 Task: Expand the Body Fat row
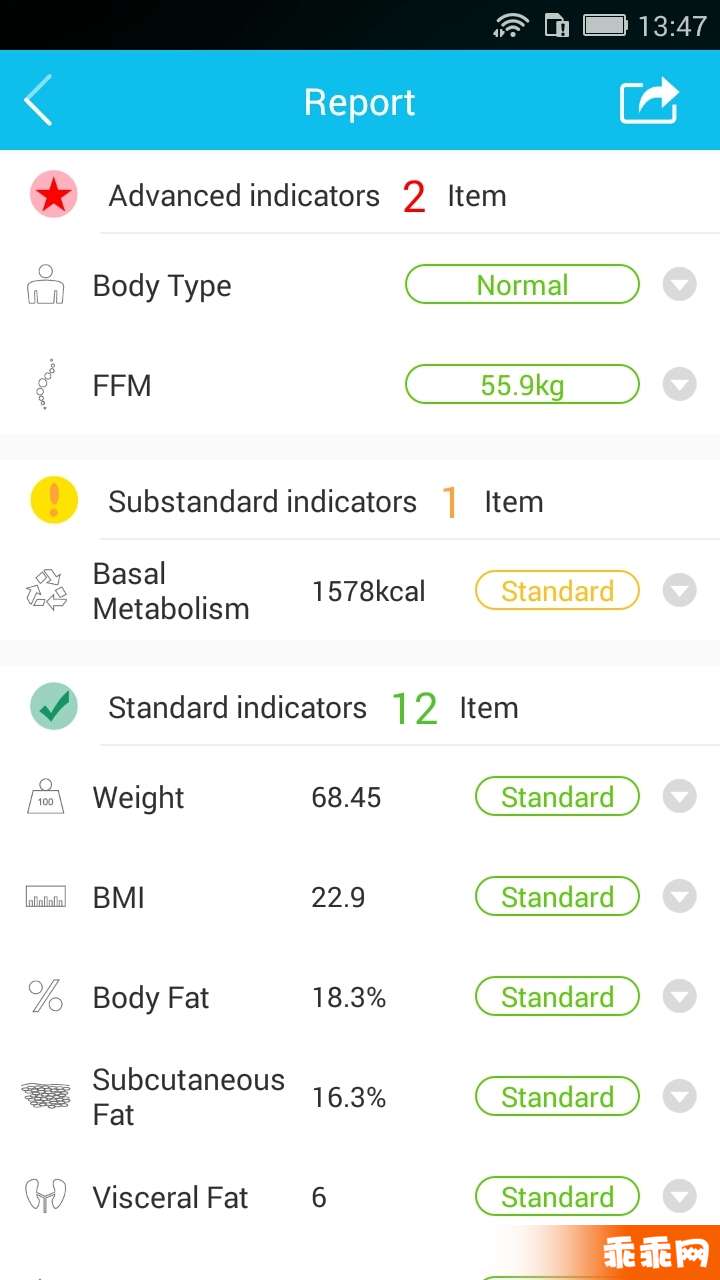point(680,997)
